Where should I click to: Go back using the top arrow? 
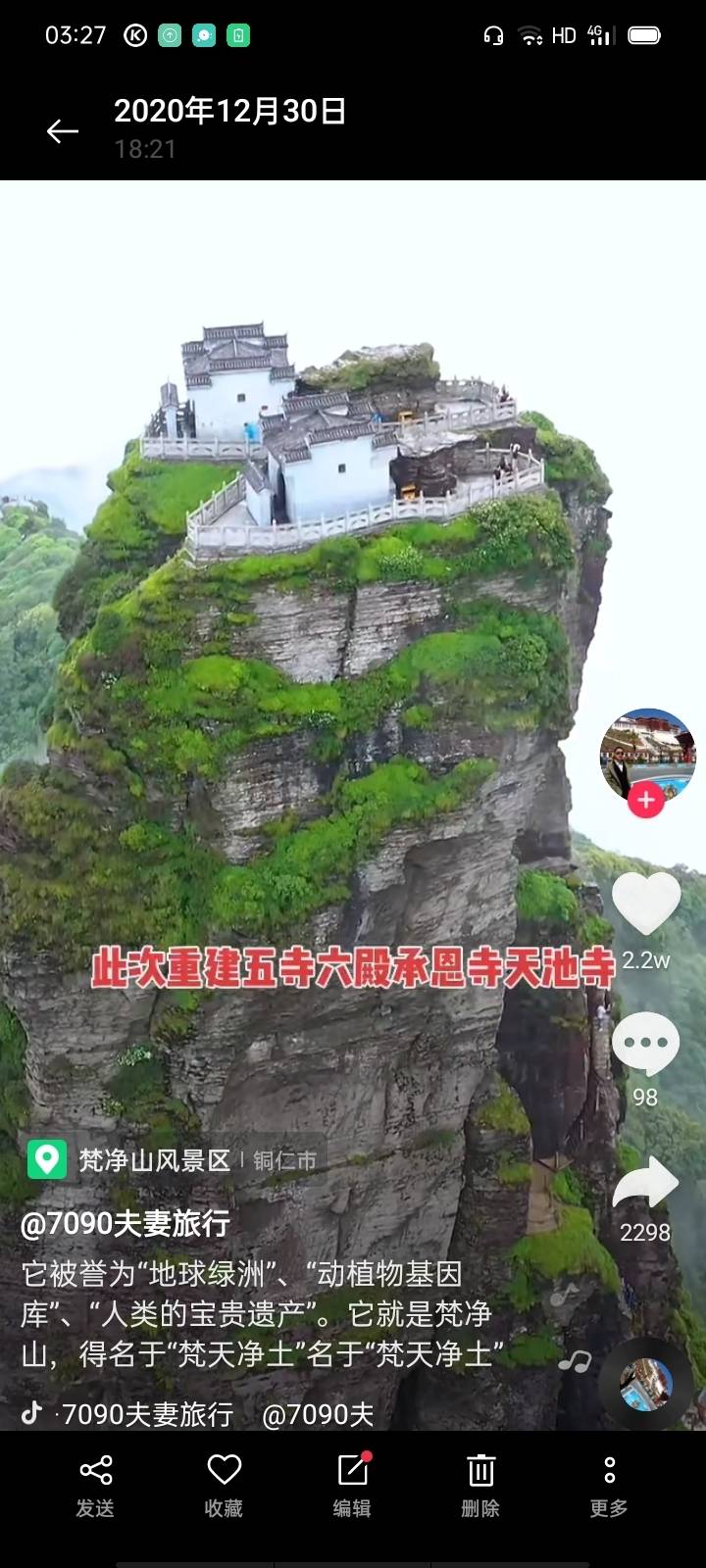(x=63, y=131)
